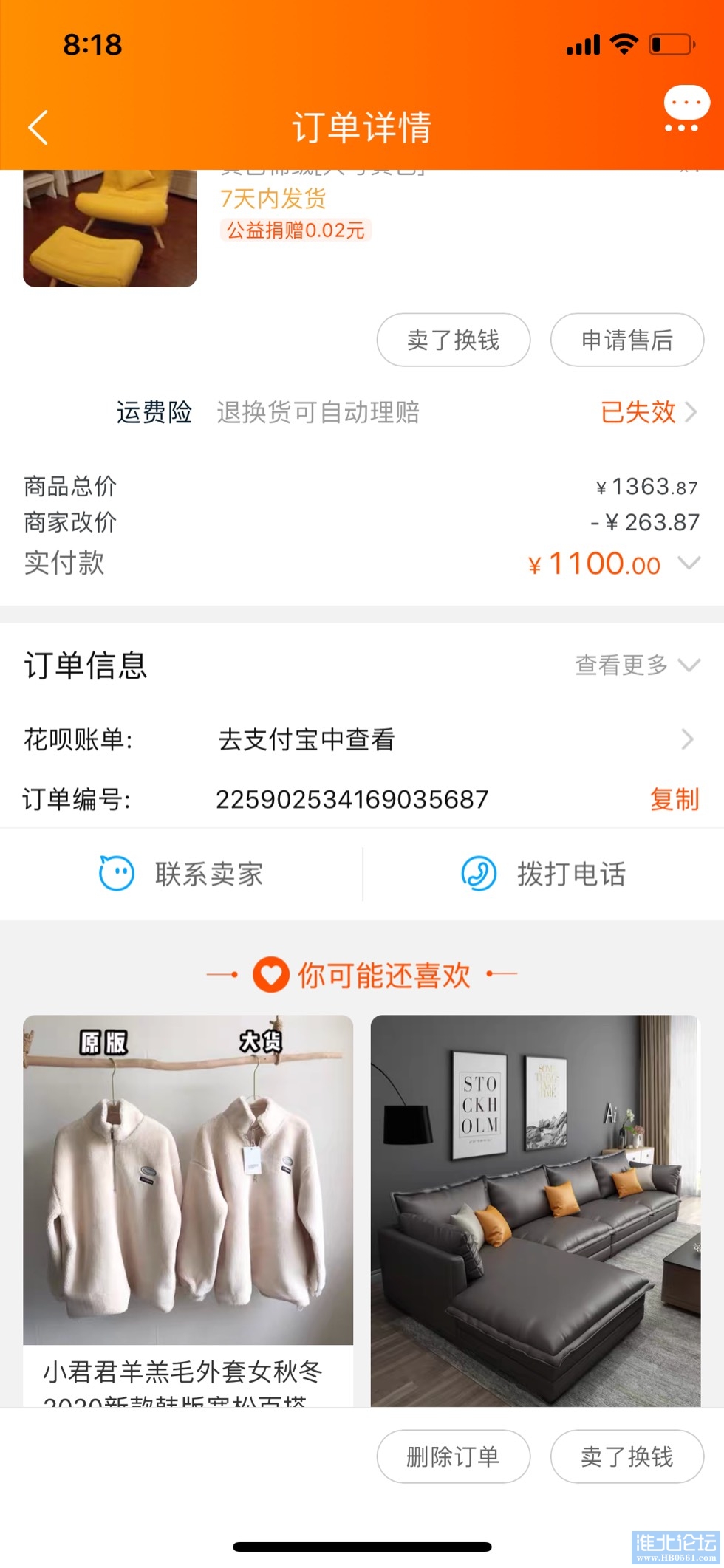
Task: Open the 运费险 已失效 row
Action: point(647,412)
